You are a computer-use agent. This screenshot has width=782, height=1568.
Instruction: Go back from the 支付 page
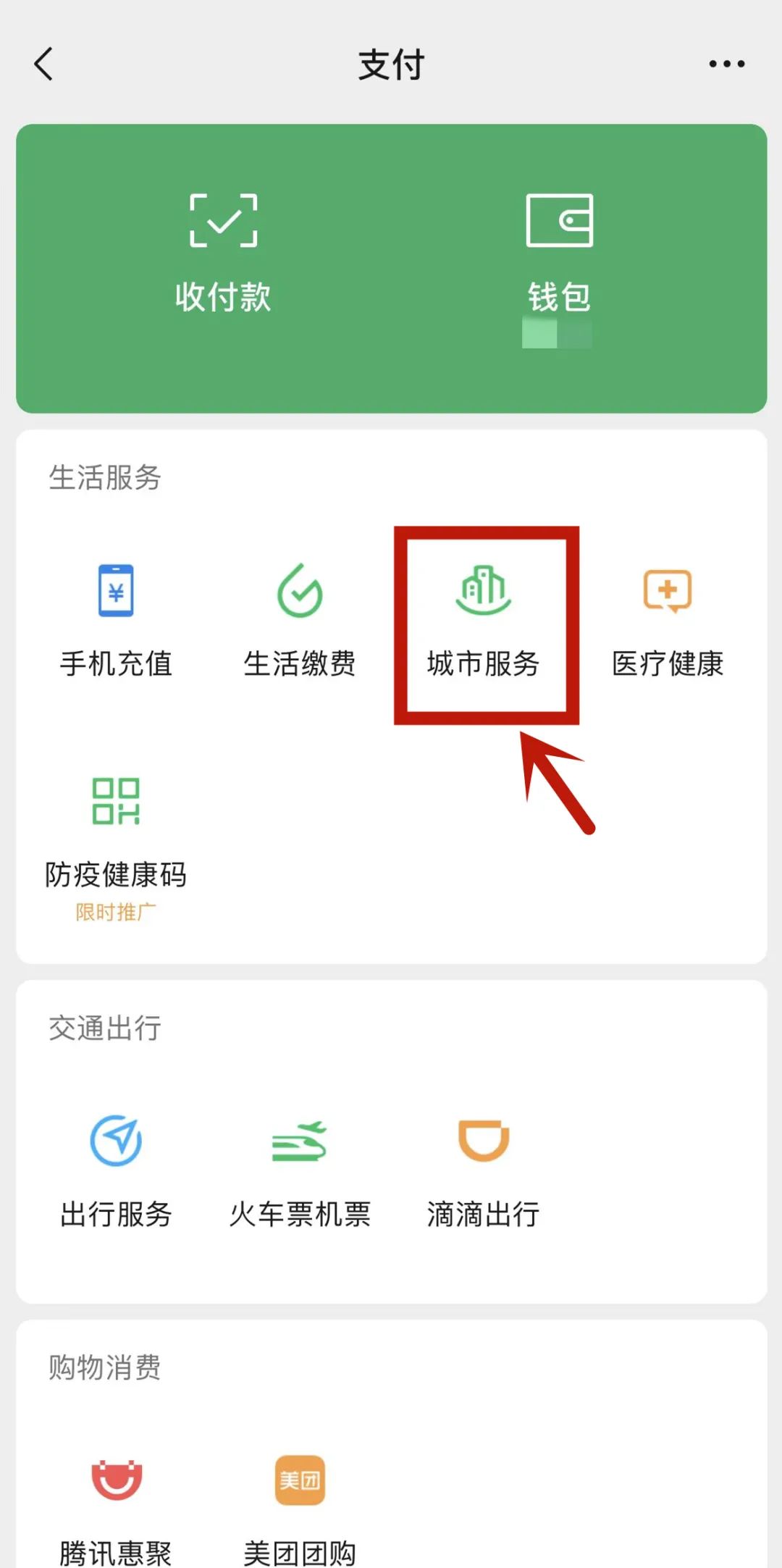(43, 64)
